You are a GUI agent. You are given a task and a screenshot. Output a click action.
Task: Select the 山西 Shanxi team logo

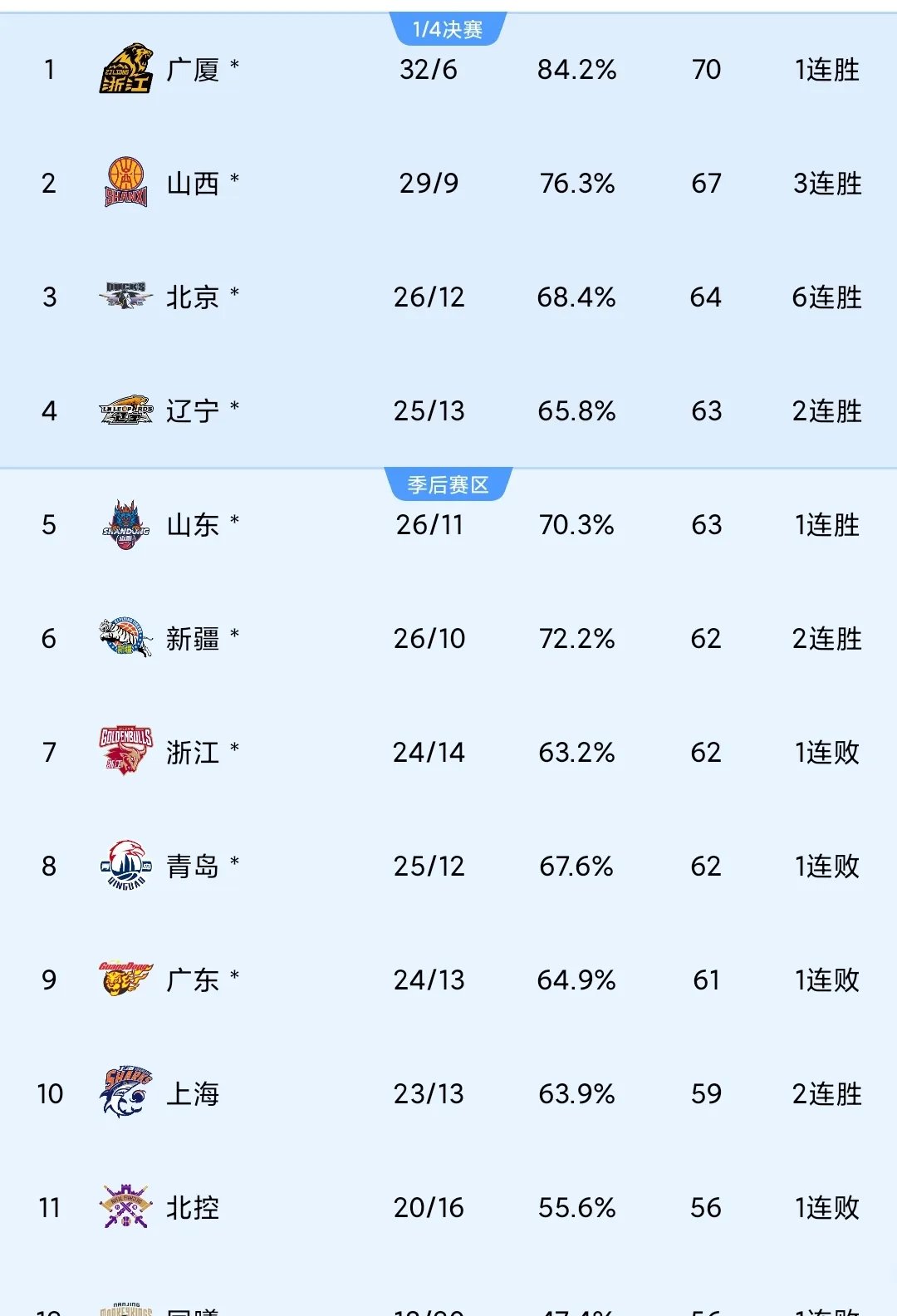tap(125, 184)
